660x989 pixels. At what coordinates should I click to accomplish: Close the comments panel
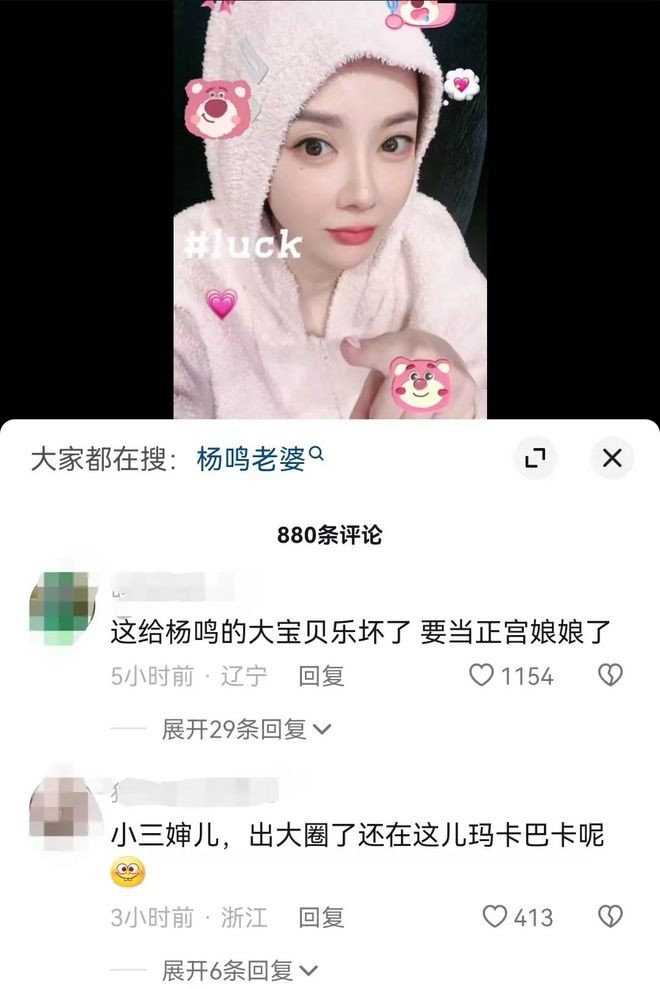coord(611,459)
